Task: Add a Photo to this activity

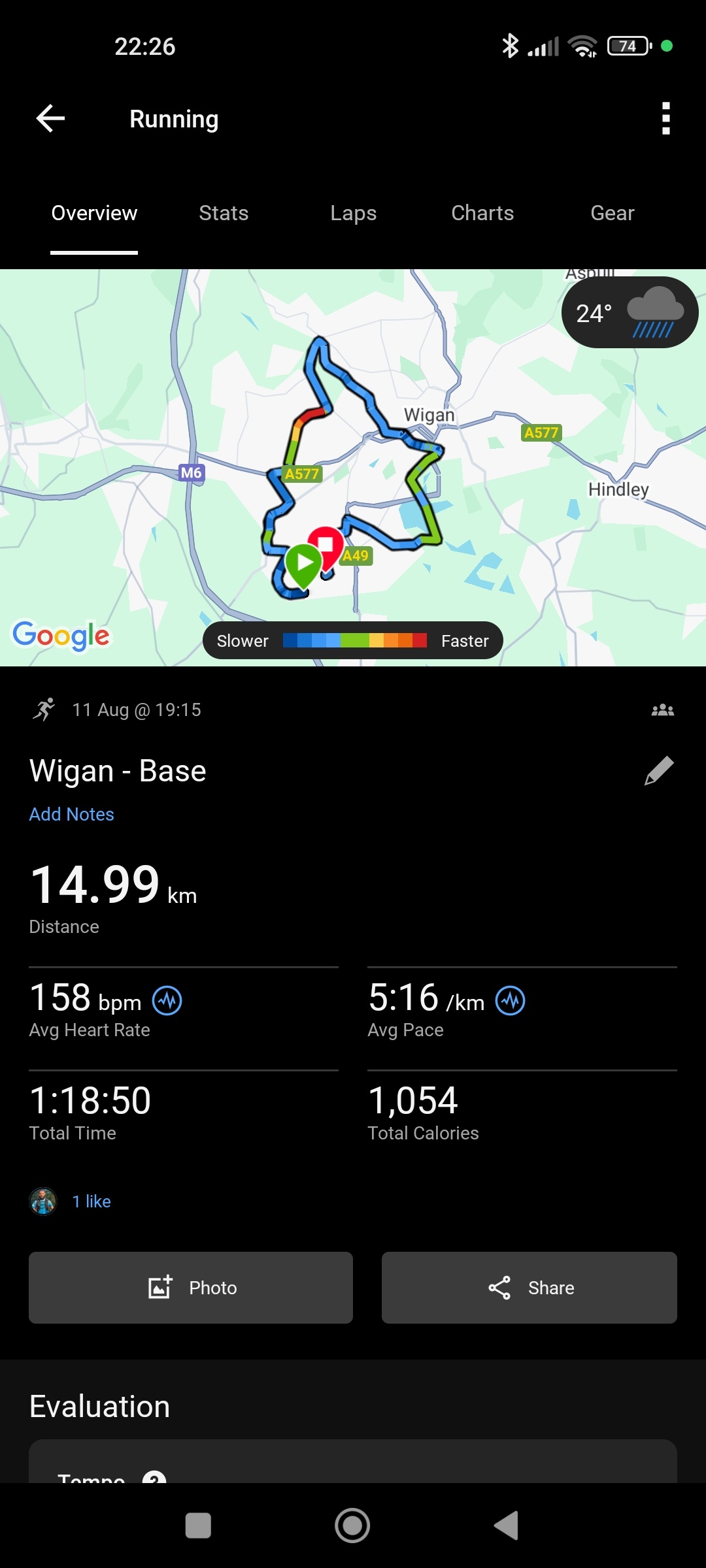Action: point(191,1288)
